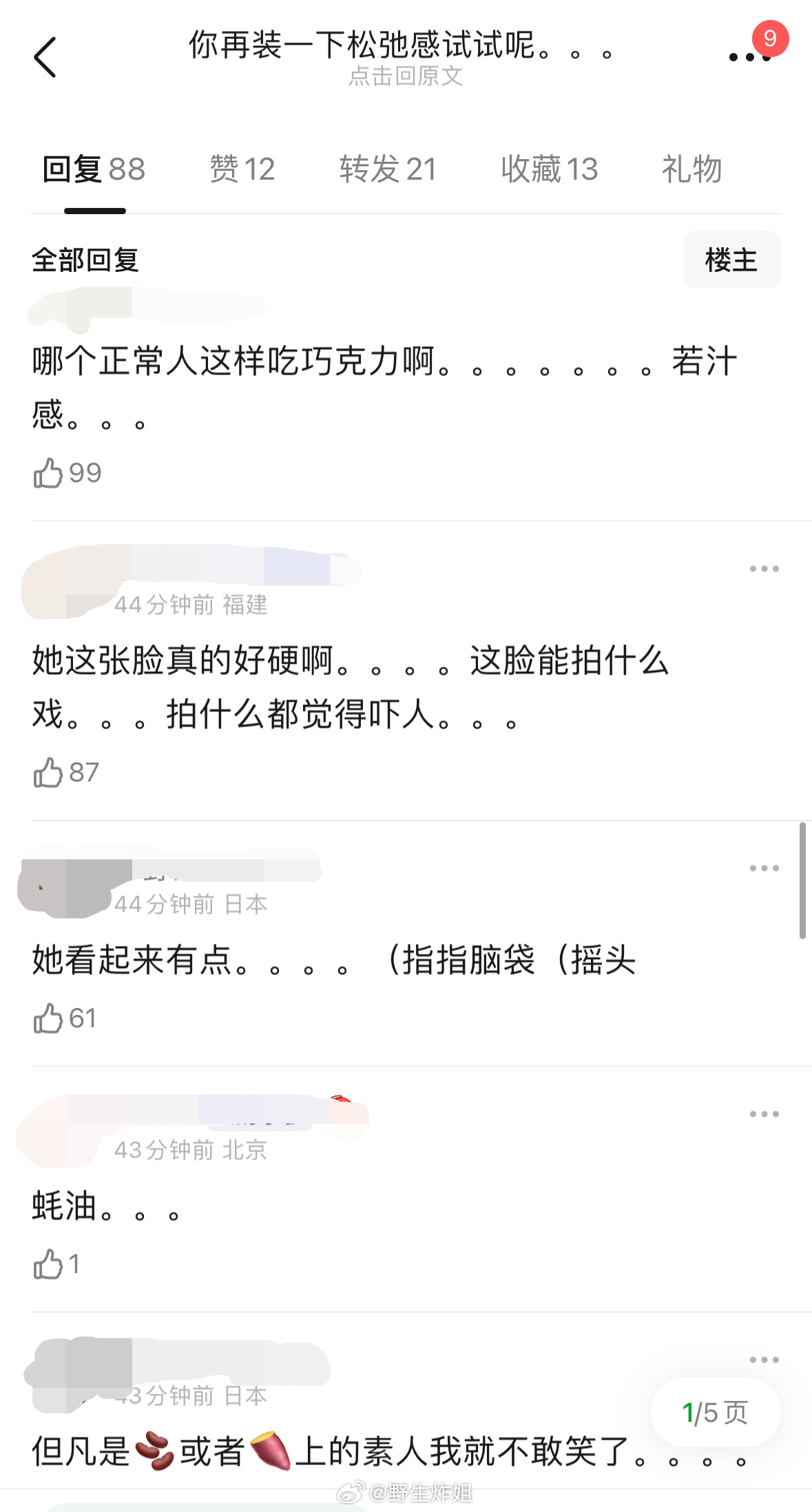Open the 礼物 tab
This screenshot has width=812, height=1512.
(x=691, y=169)
